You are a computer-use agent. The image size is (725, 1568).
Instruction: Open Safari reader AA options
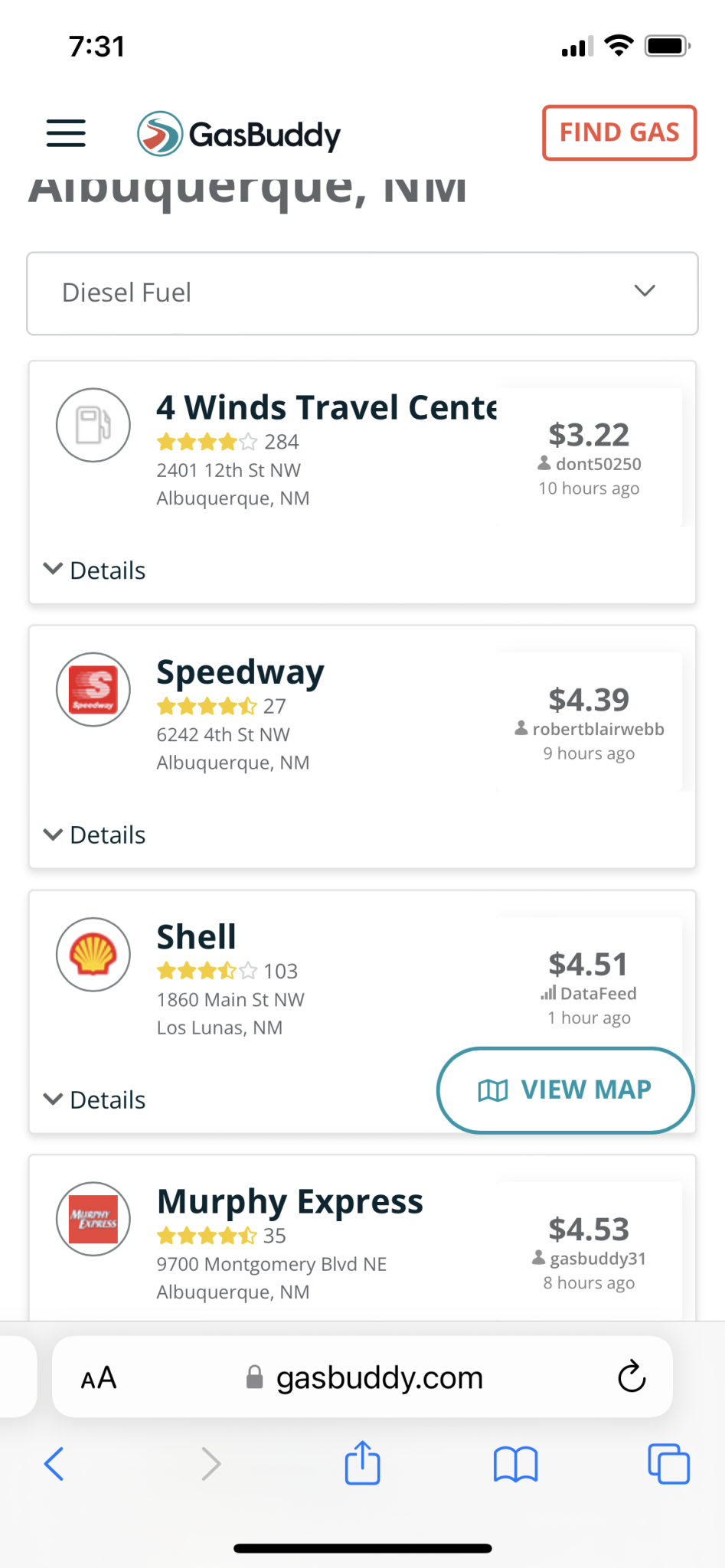(99, 1378)
